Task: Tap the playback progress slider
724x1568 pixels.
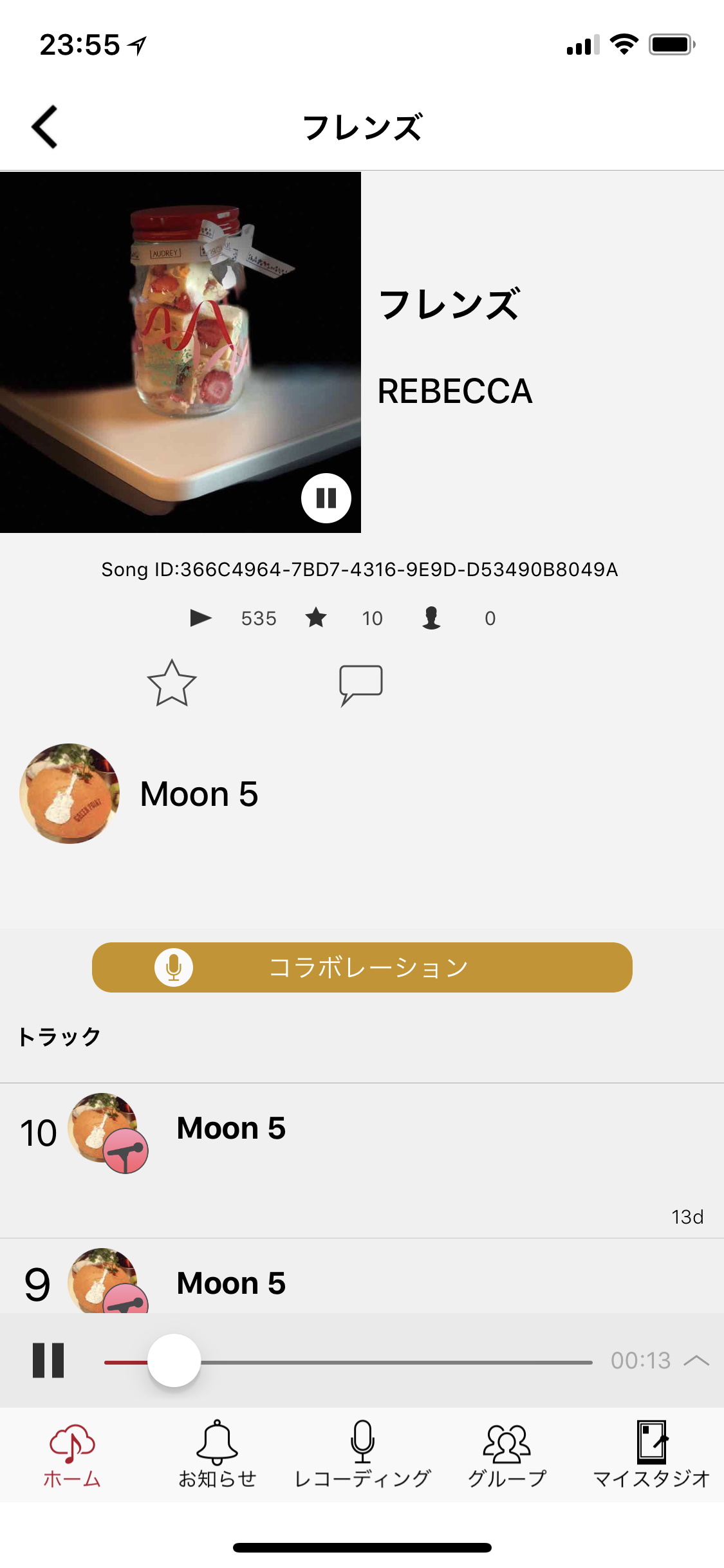Action: 348,1361
